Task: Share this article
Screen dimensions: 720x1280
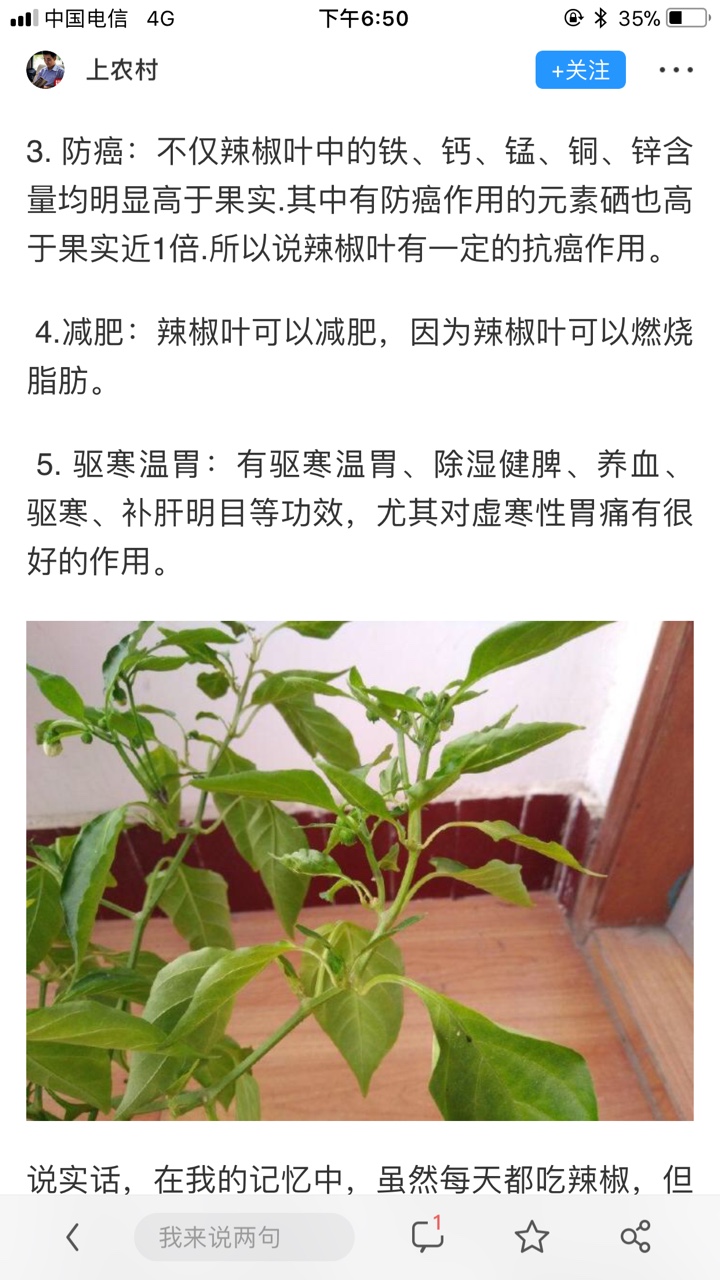Action: tap(636, 1237)
